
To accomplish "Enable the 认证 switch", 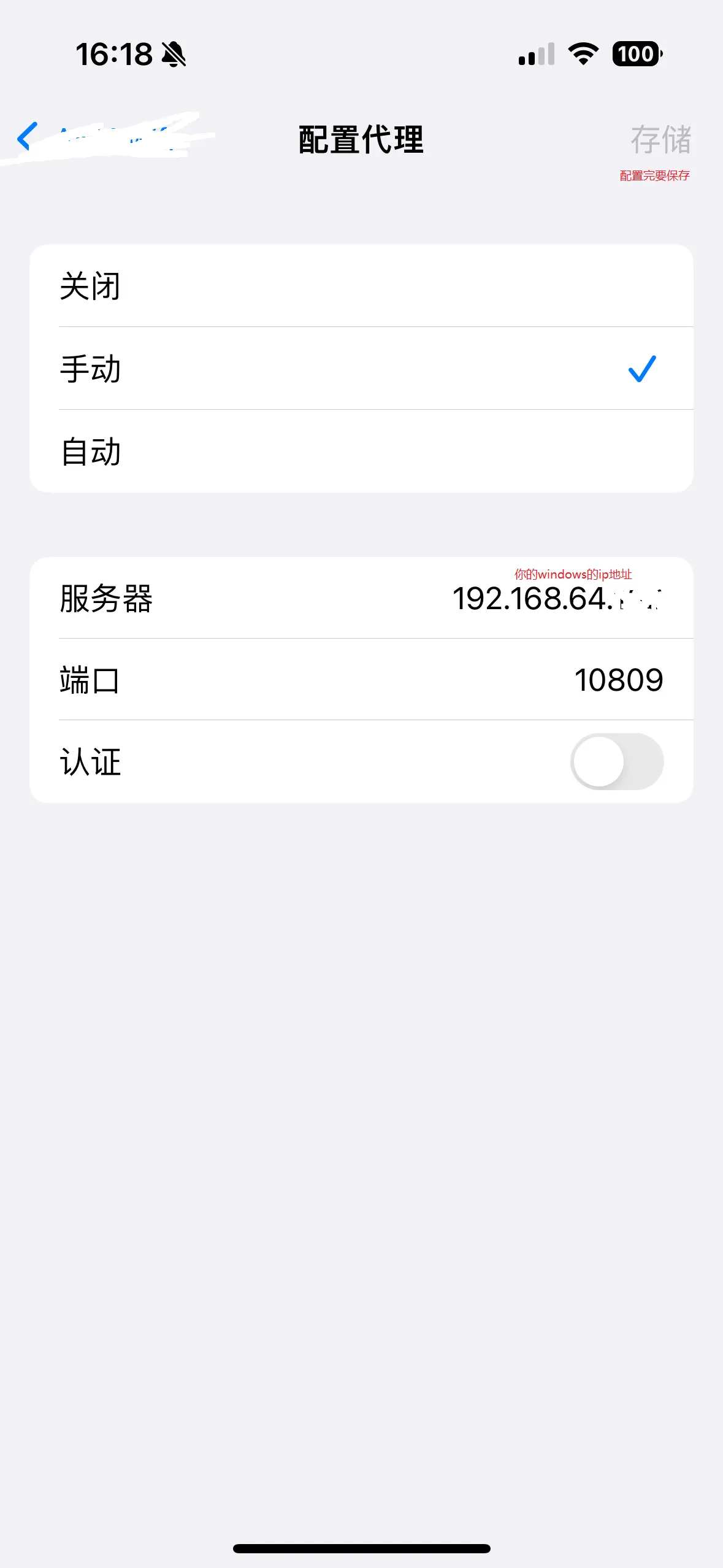I will (x=616, y=761).
